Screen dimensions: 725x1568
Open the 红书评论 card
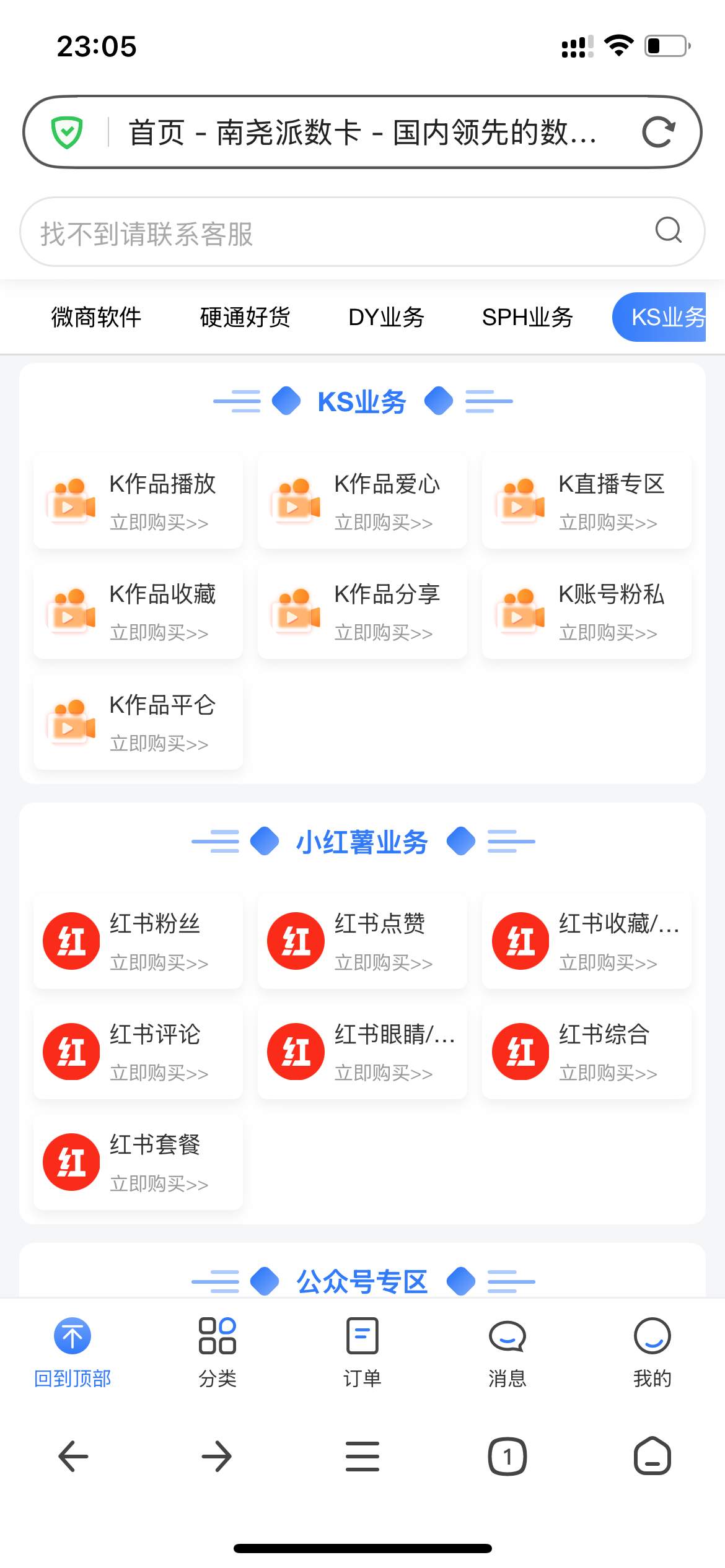(138, 1052)
